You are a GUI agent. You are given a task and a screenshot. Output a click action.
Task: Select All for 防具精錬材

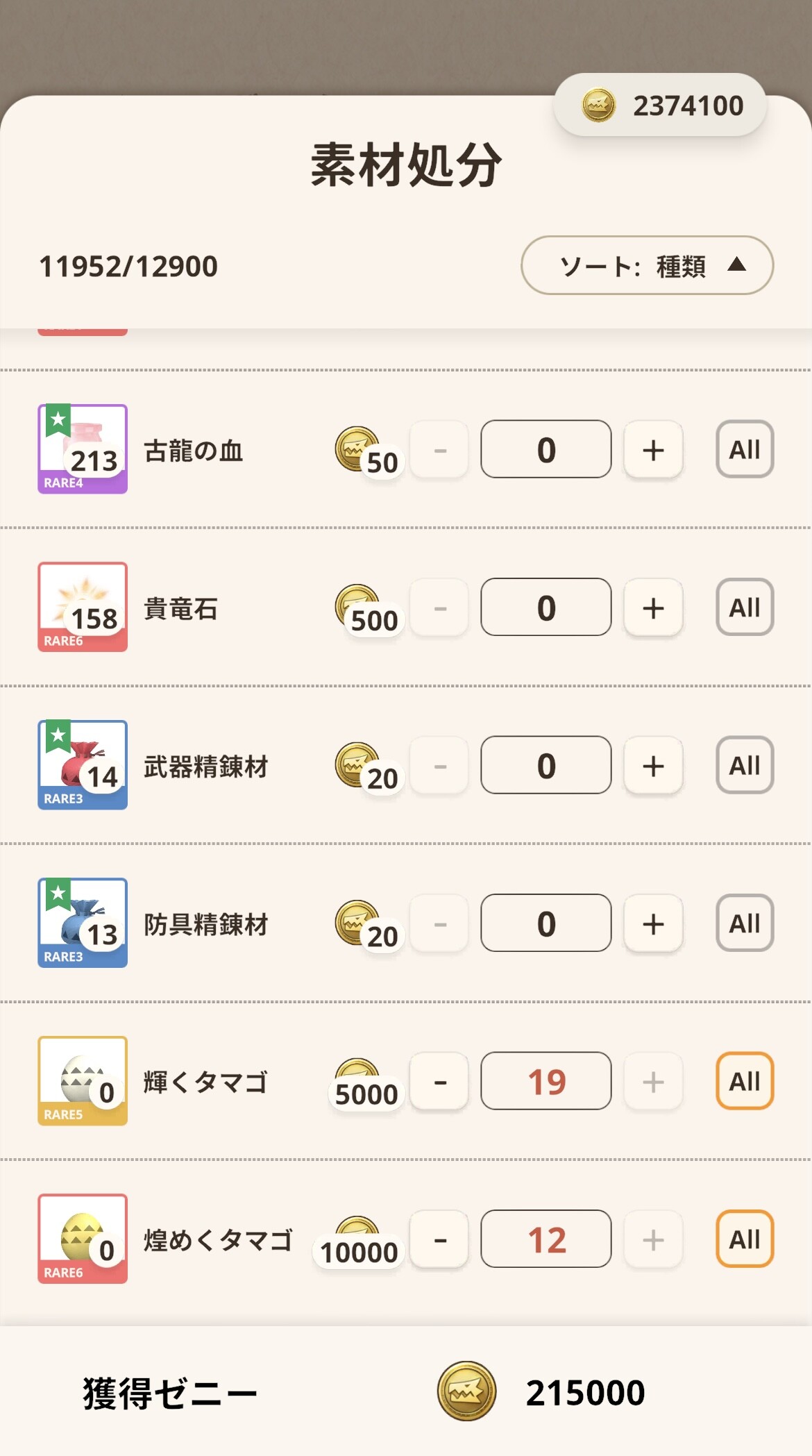[x=745, y=923]
